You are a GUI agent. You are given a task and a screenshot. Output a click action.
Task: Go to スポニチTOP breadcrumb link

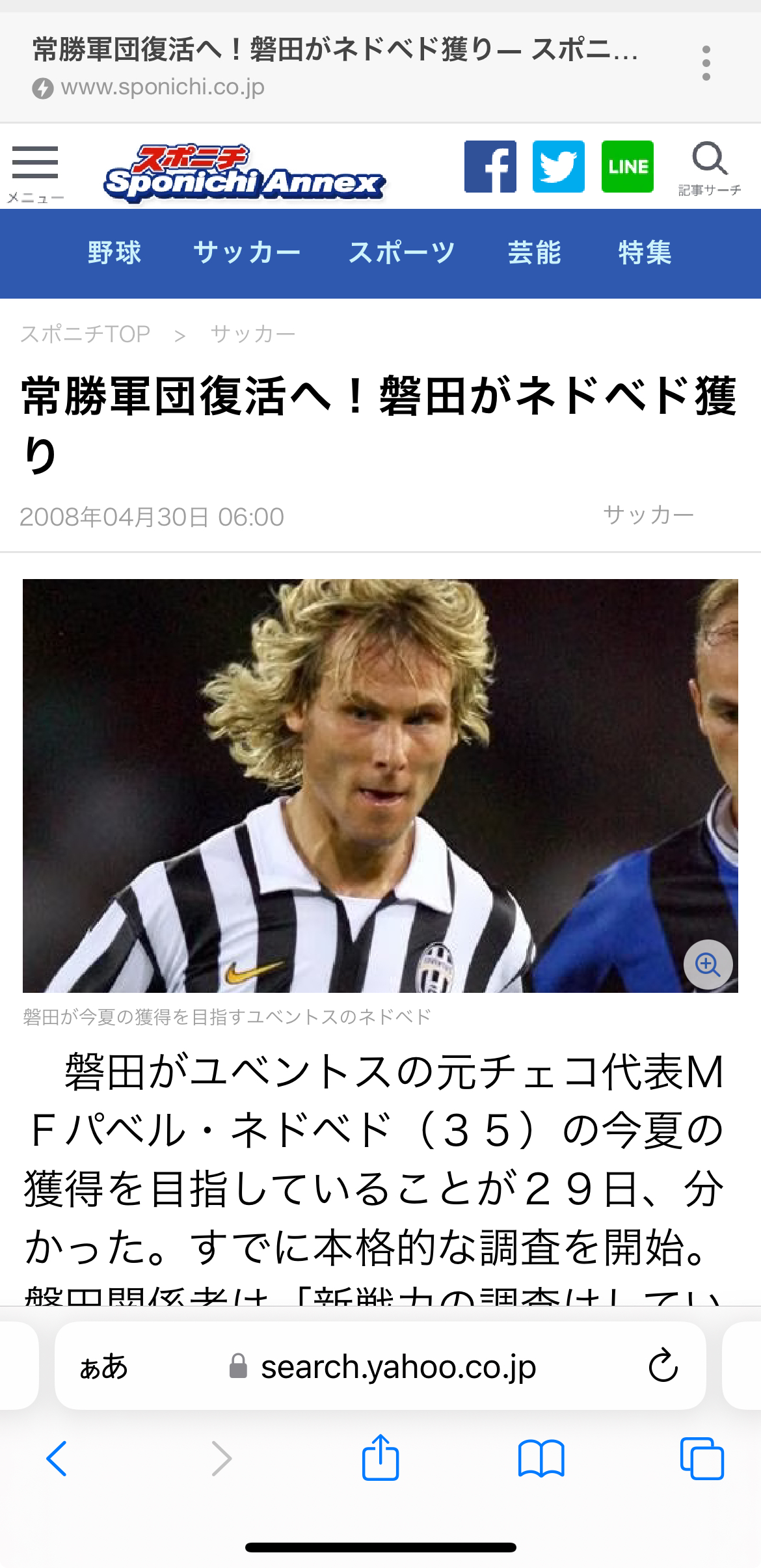pyautogui.click(x=85, y=334)
